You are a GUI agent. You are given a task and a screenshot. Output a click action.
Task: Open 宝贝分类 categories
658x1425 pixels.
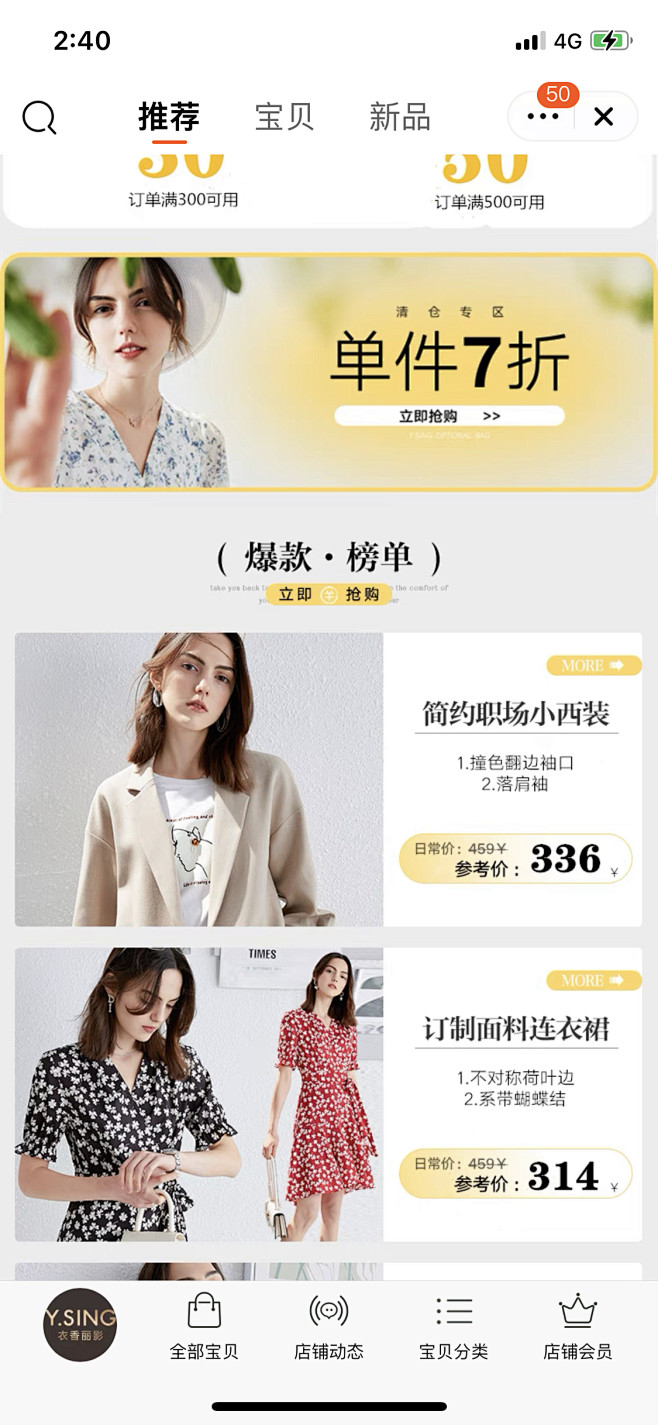click(454, 1326)
